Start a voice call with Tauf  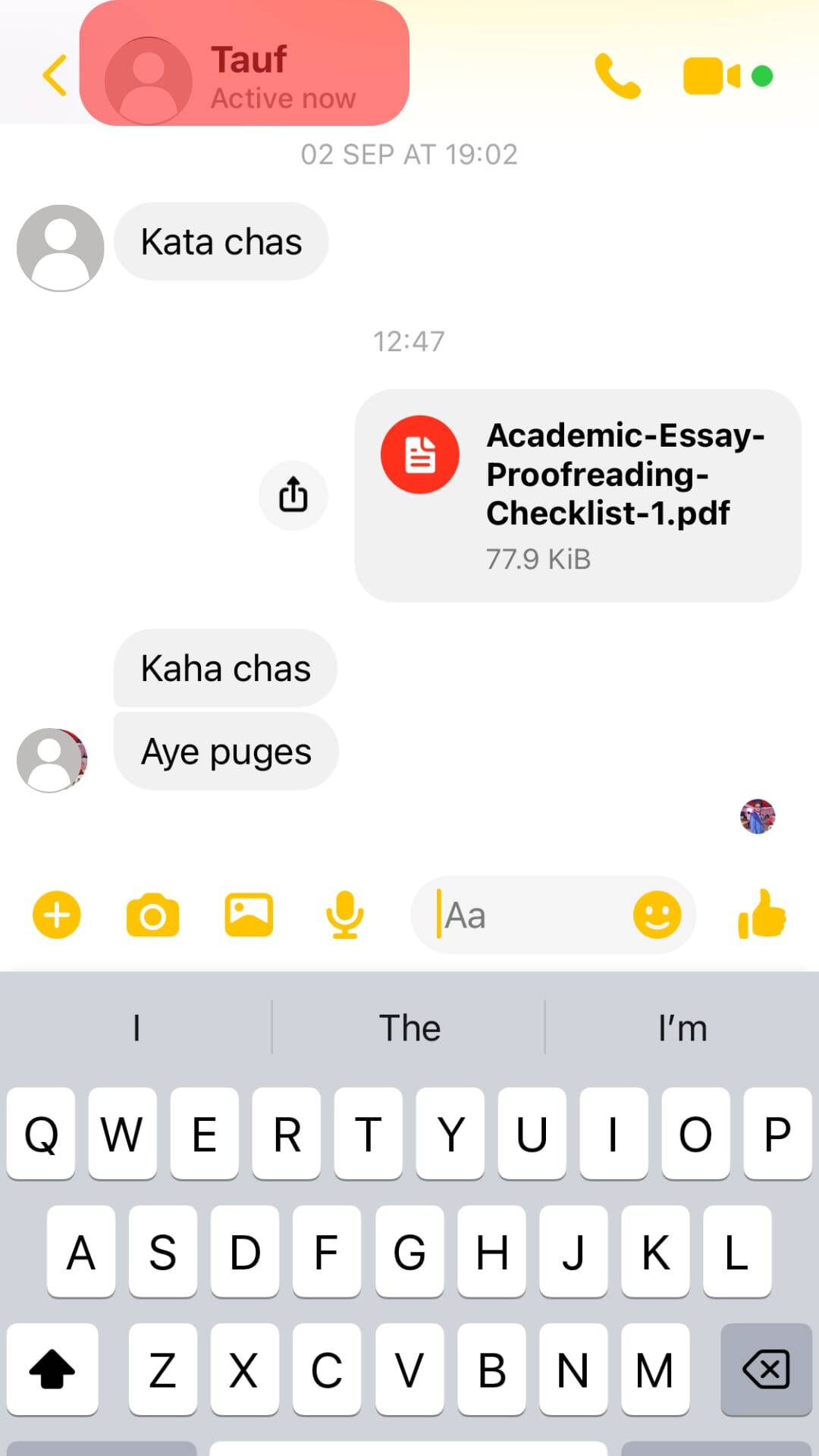pos(617,77)
